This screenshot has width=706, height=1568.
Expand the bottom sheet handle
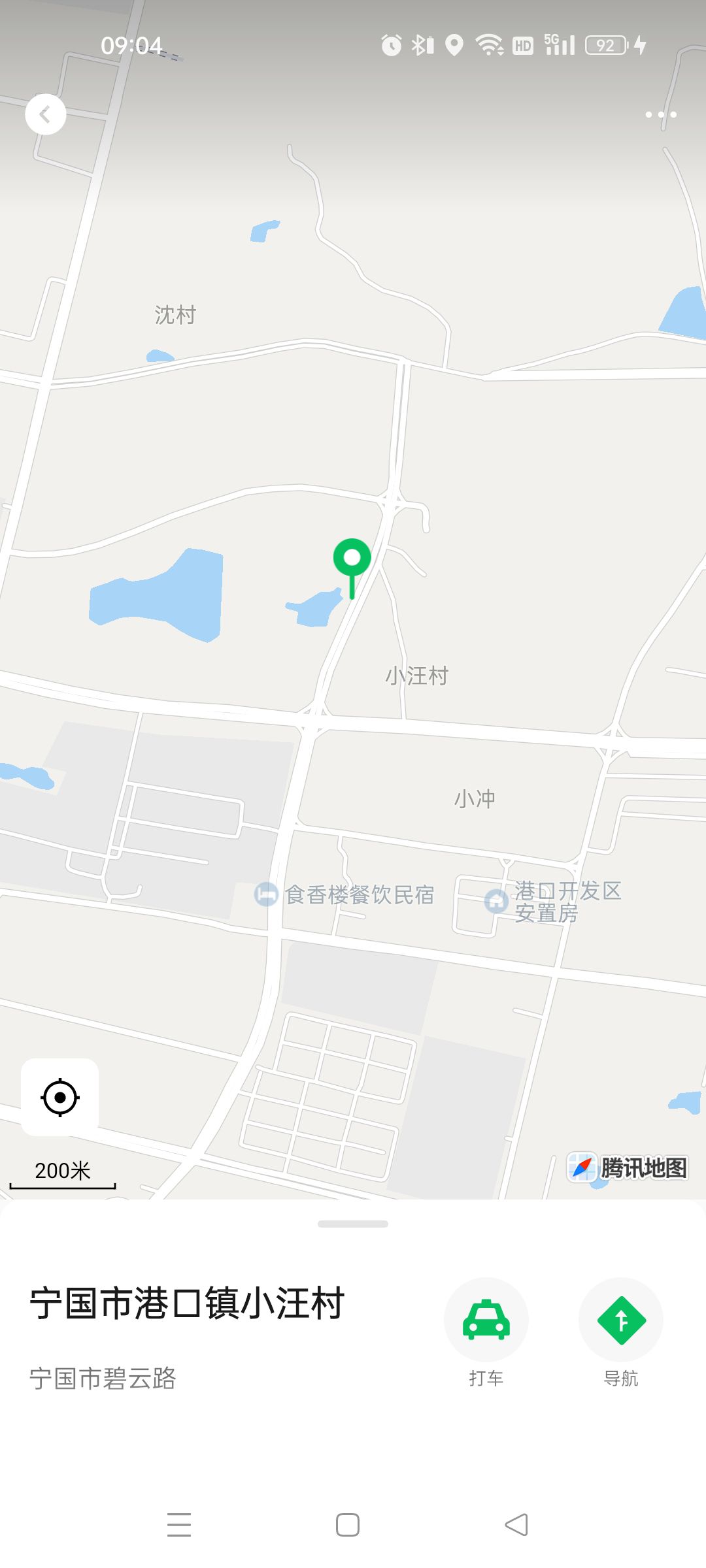tap(353, 1224)
